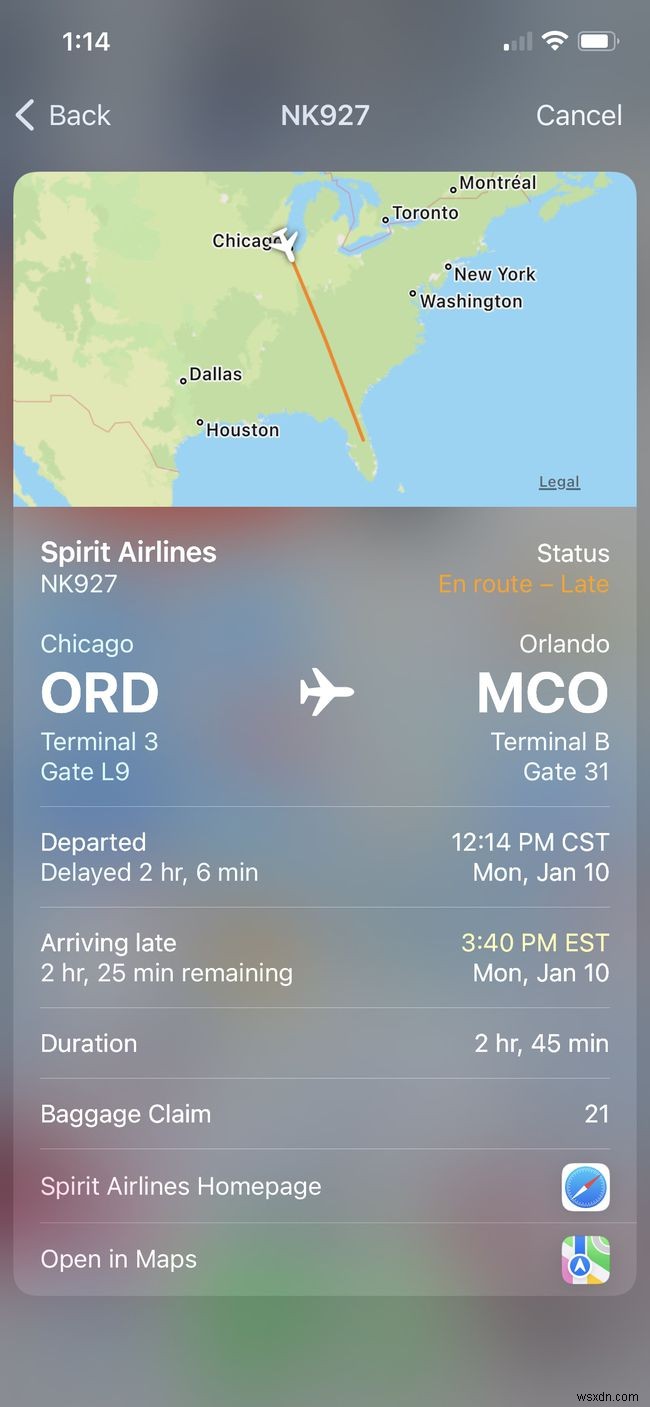
Task: Go back to the previous screen
Action: (x=63, y=115)
